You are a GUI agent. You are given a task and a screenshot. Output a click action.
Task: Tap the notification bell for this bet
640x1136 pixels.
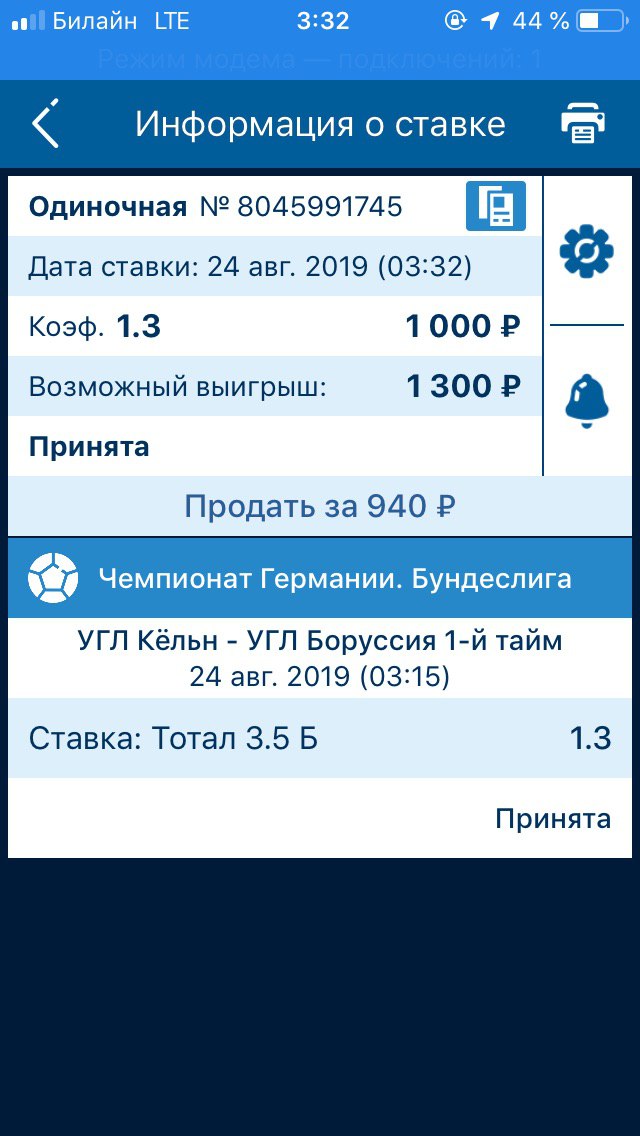586,401
